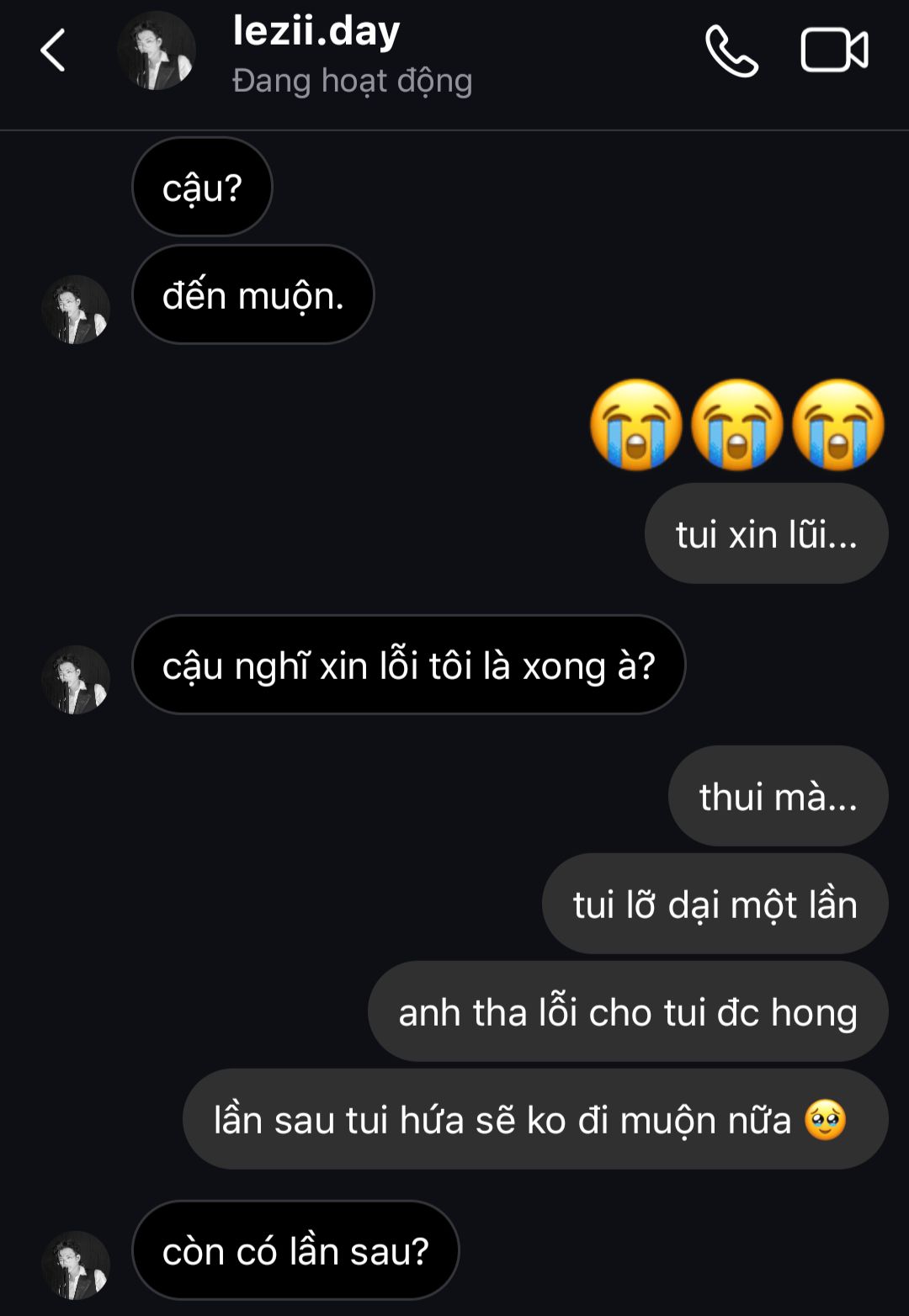Start a voice call with lezii.day
This screenshot has width=909, height=1316.
(x=731, y=50)
